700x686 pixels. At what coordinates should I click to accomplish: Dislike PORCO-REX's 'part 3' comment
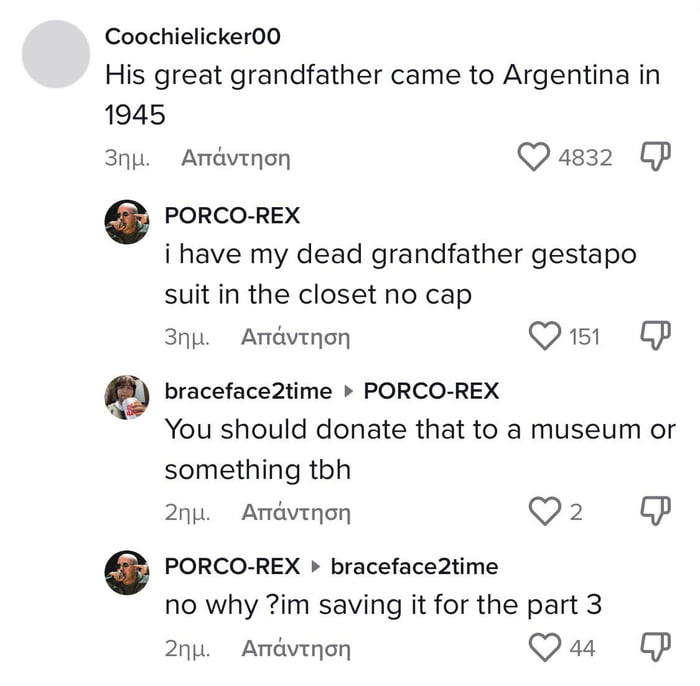(654, 647)
